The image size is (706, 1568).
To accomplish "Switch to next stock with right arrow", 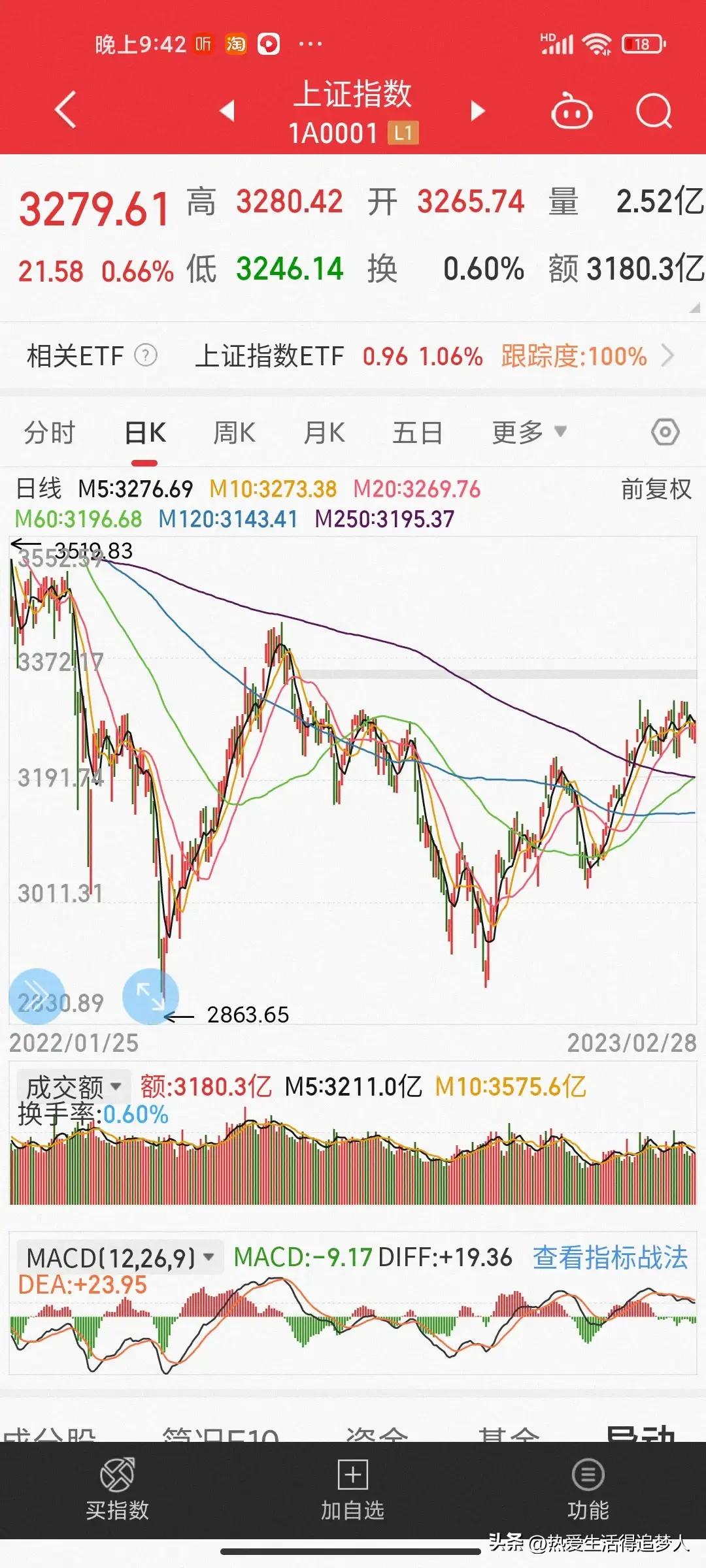I will [478, 111].
